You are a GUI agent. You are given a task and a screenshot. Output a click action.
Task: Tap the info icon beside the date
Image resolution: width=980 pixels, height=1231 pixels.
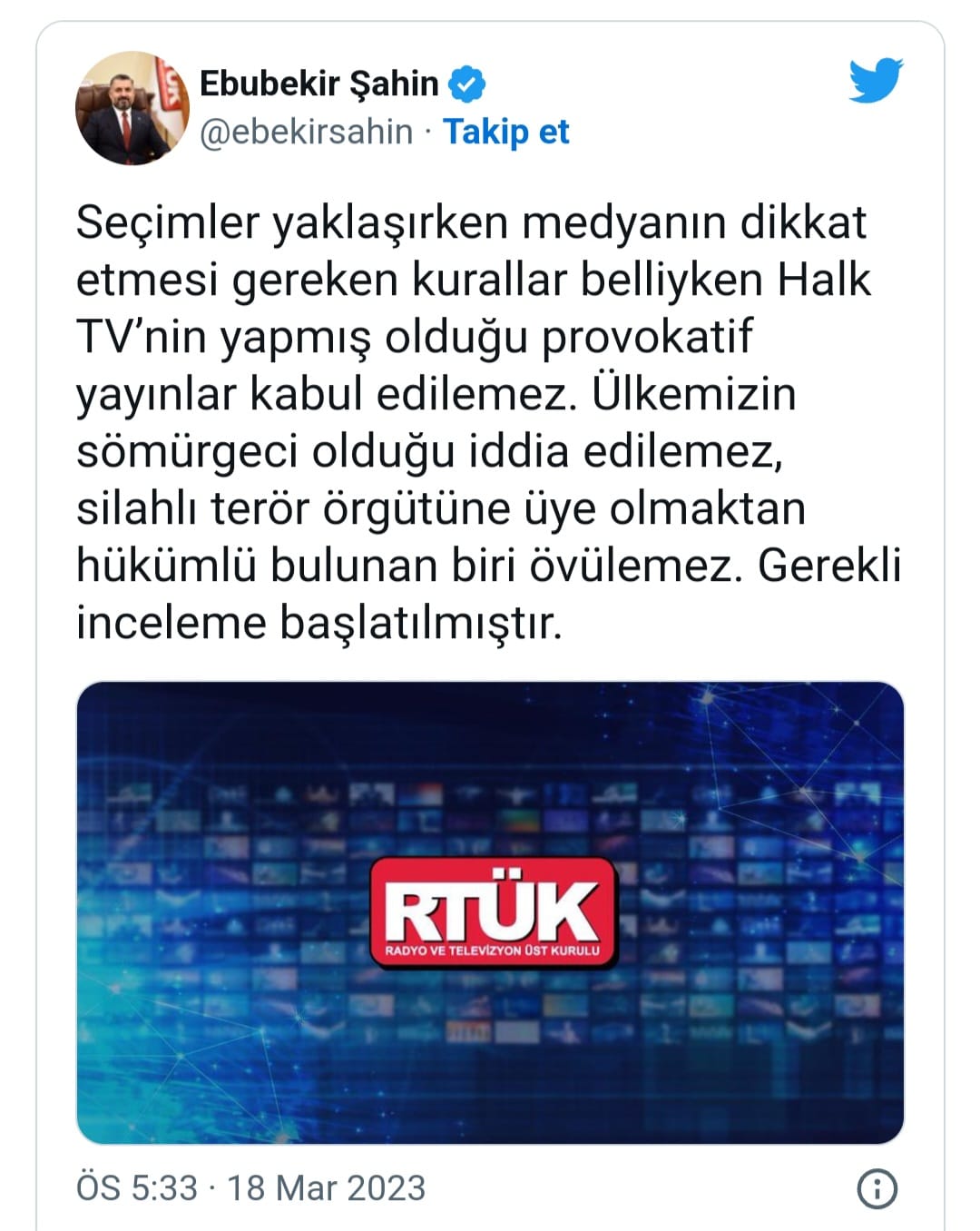click(877, 1187)
